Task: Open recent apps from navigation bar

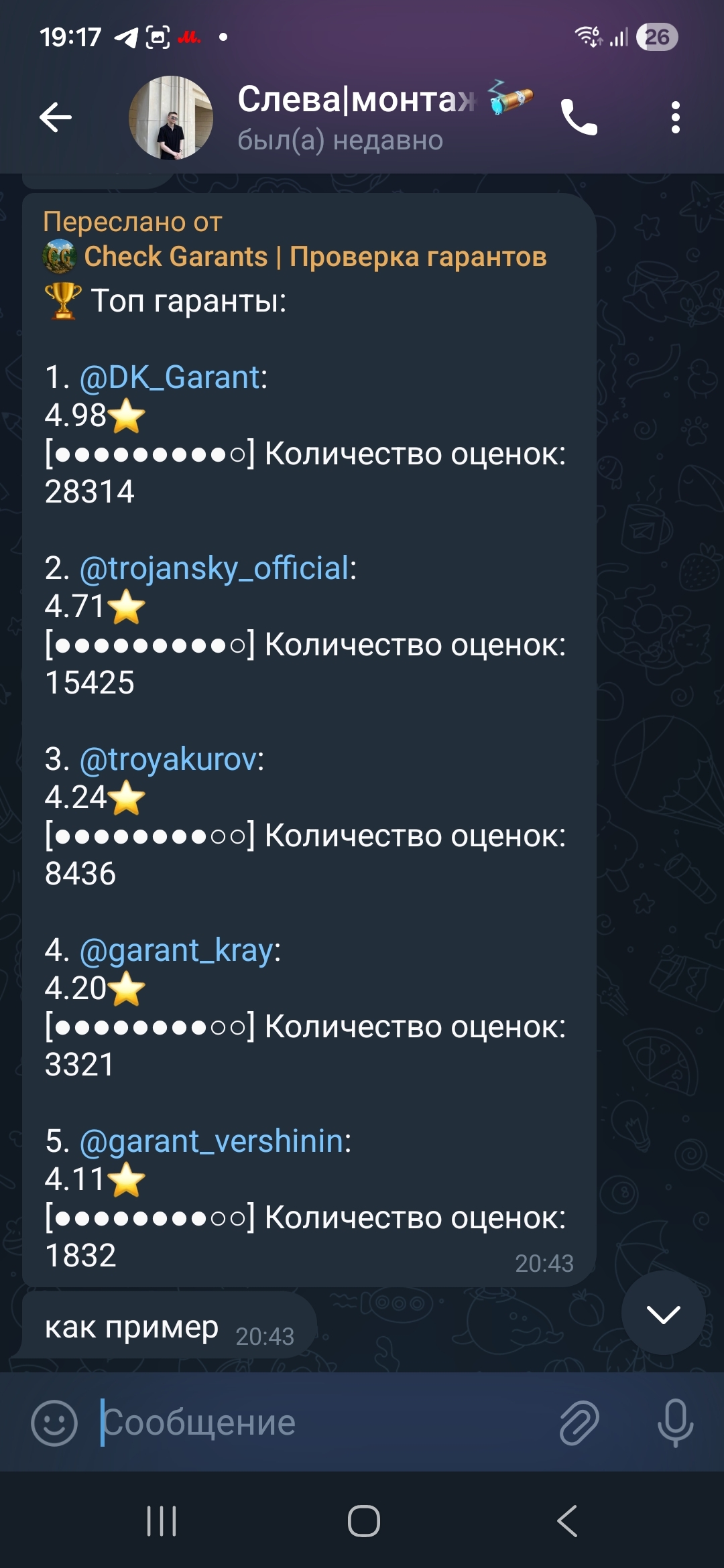Action: point(162,1521)
